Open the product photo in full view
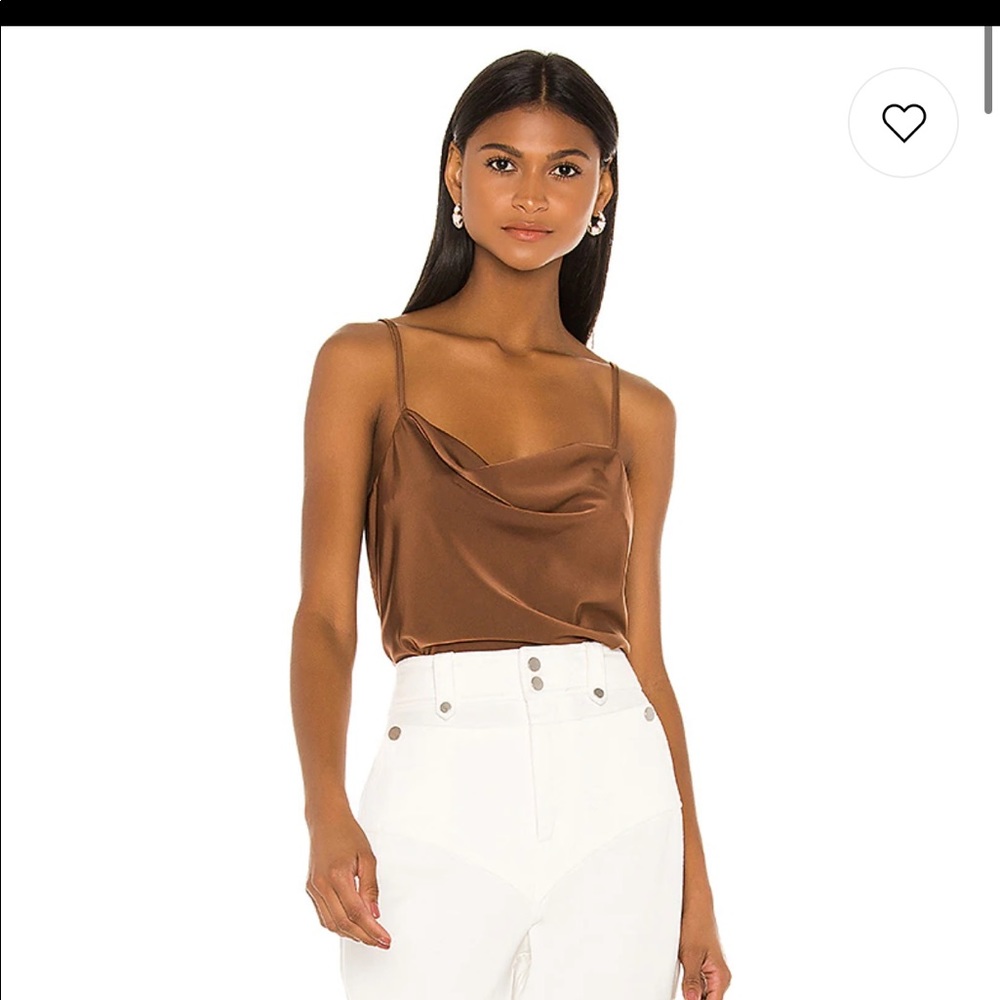The width and height of the screenshot is (1000, 1000). point(500,520)
